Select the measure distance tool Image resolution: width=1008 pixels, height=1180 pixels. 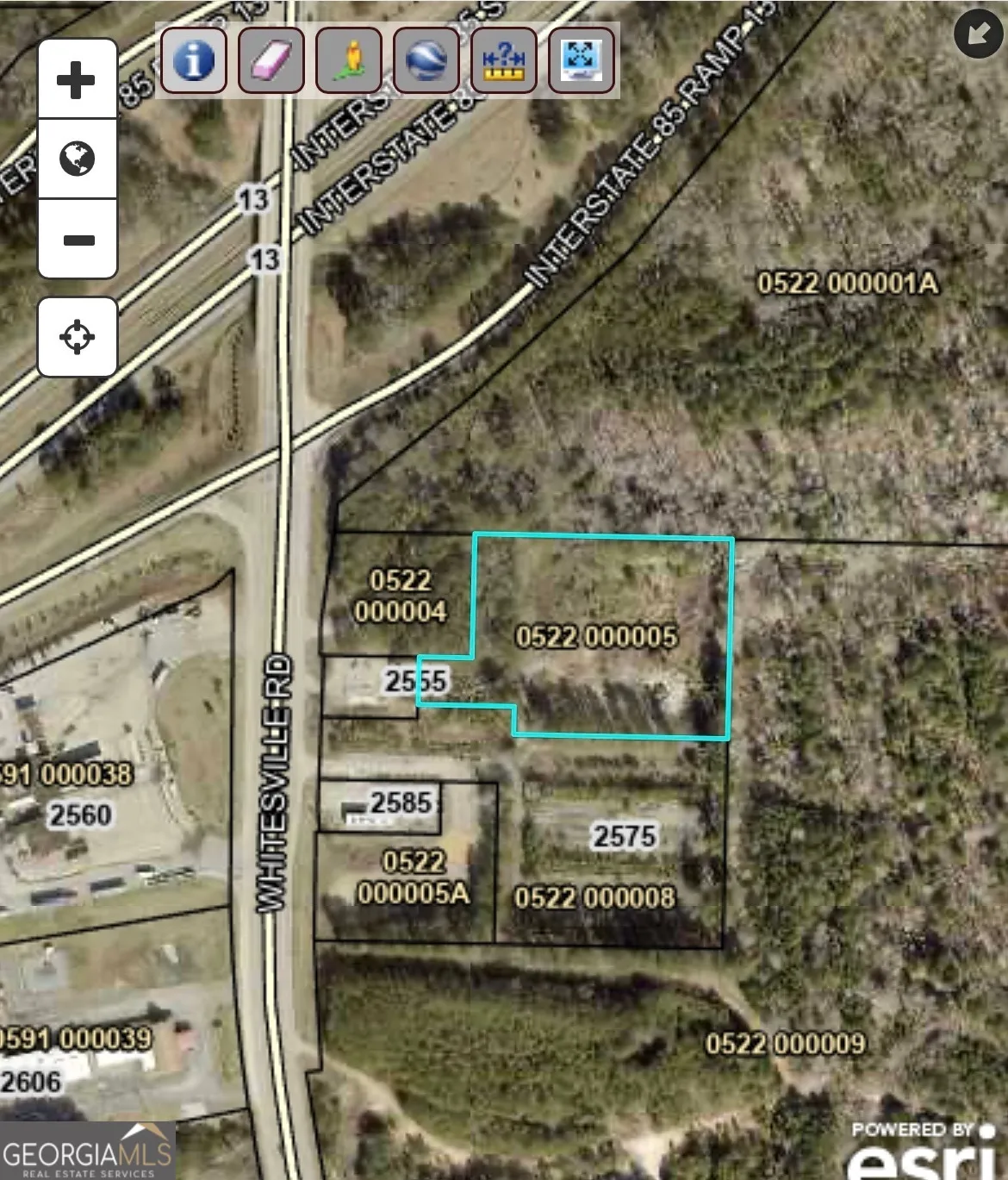click(x=503, y=60)
